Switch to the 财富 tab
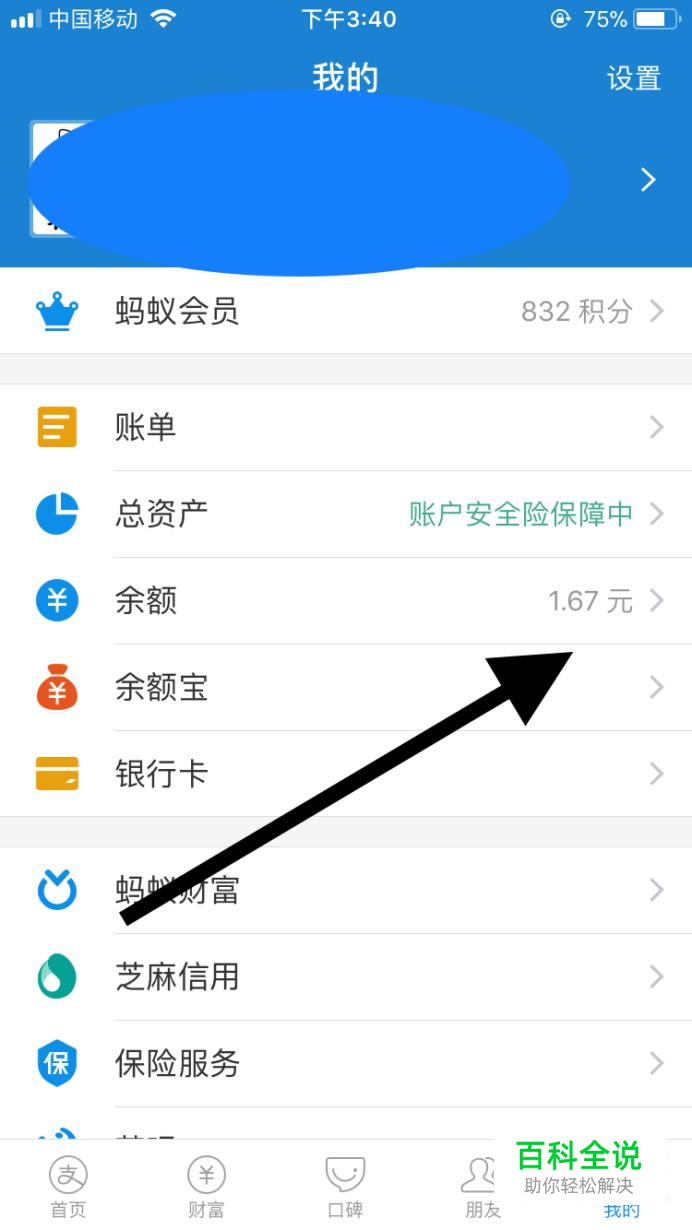 (x=206, y=1186)
